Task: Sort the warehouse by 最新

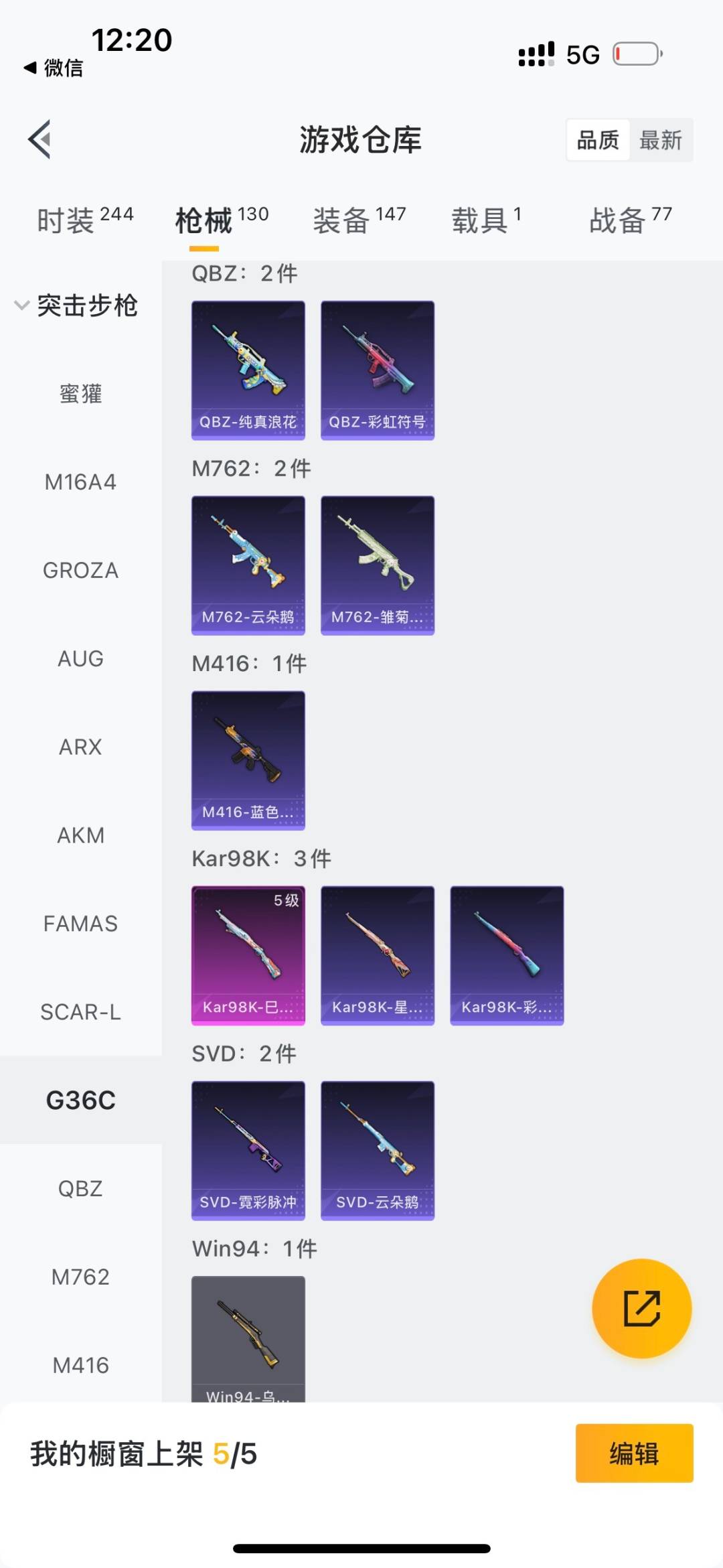Action: pyautogui.click(x=660, y=140)
